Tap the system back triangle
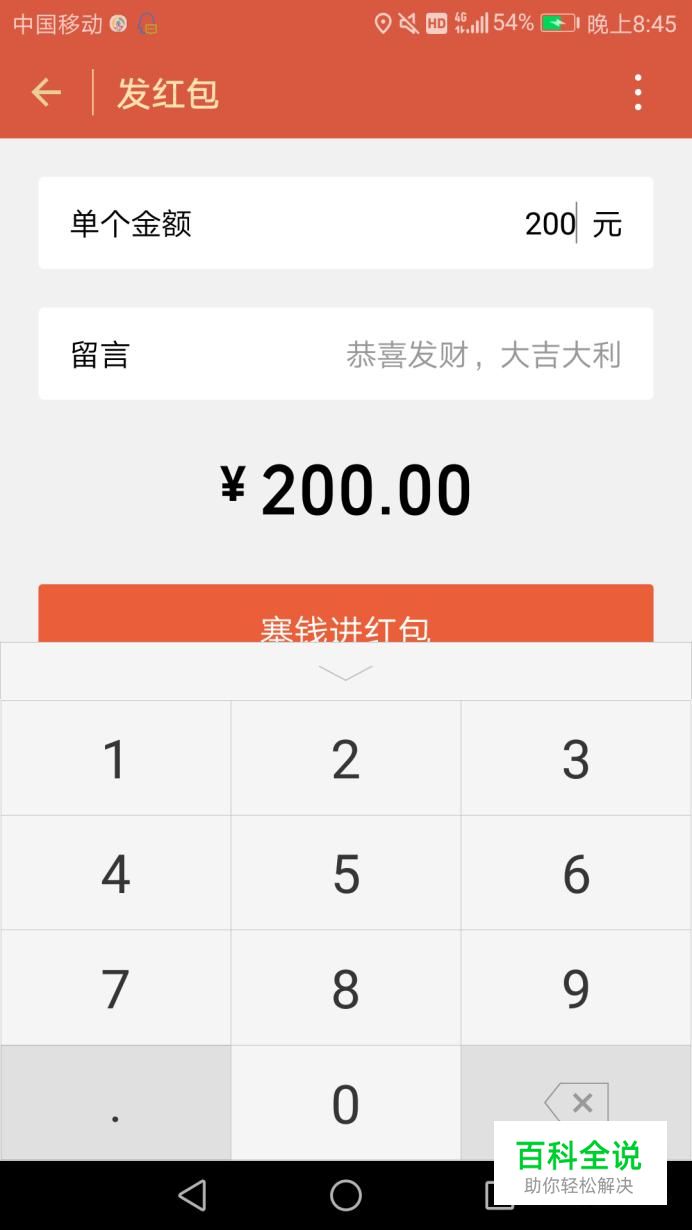The width and height of the screenshot is (692, 1230). 192,1195
